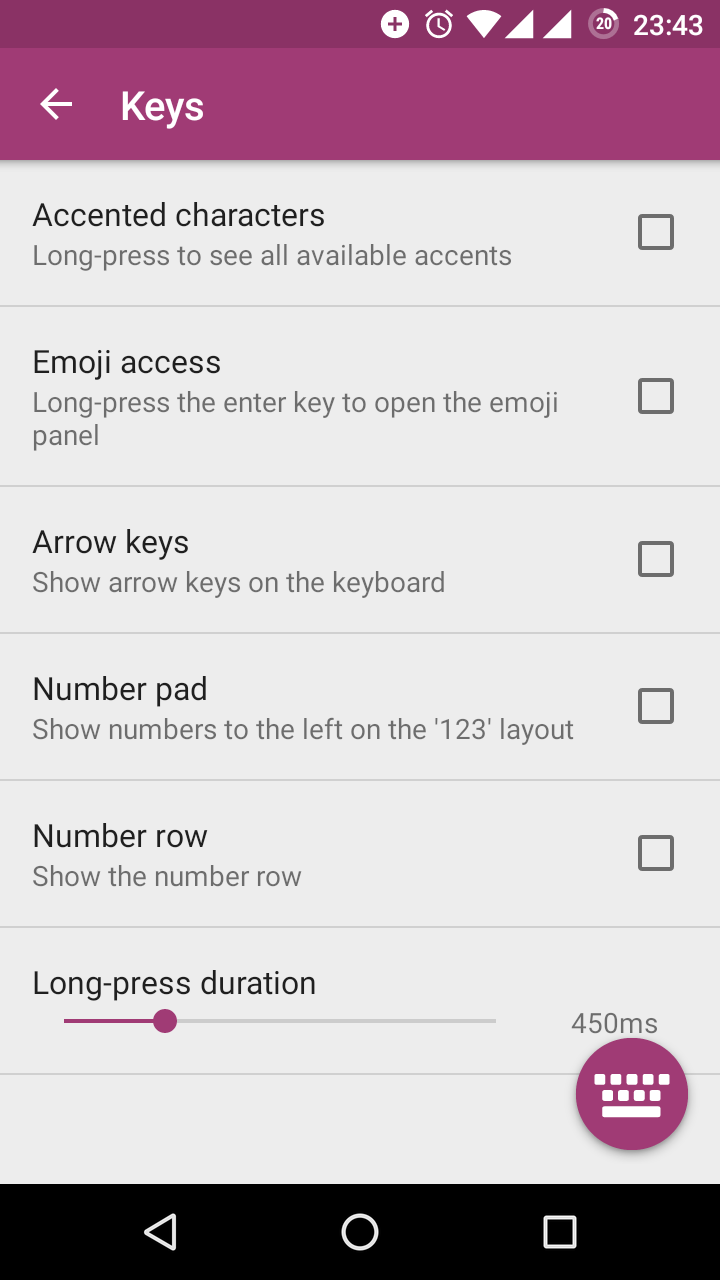Tap the system home button

point(360,1232)
